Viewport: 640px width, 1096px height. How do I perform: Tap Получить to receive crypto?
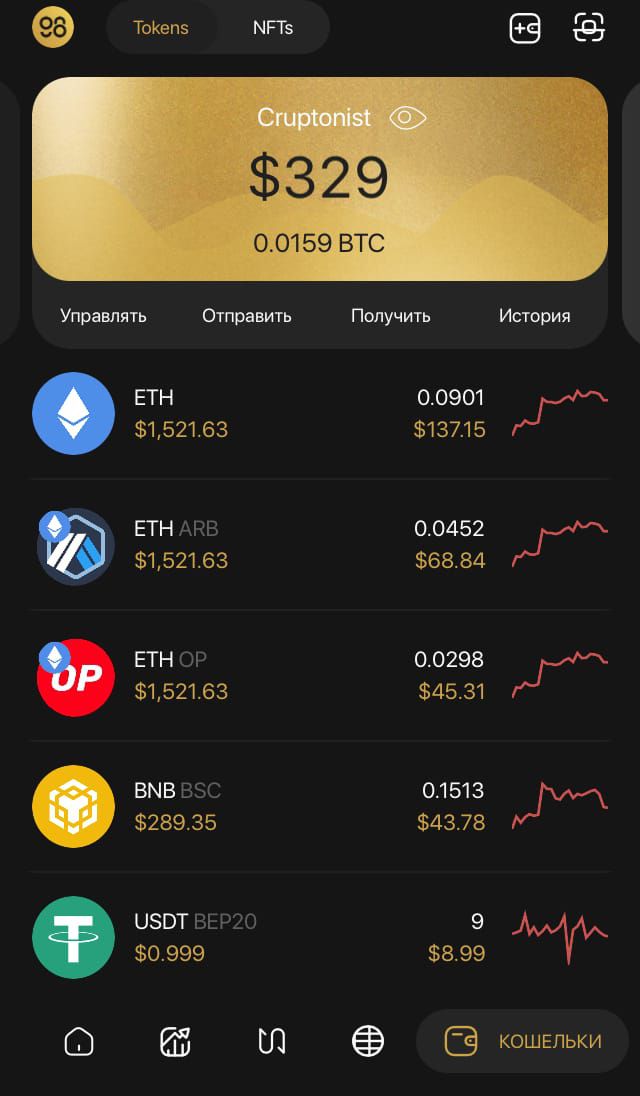pyautogui.click(x=391, y=316)
